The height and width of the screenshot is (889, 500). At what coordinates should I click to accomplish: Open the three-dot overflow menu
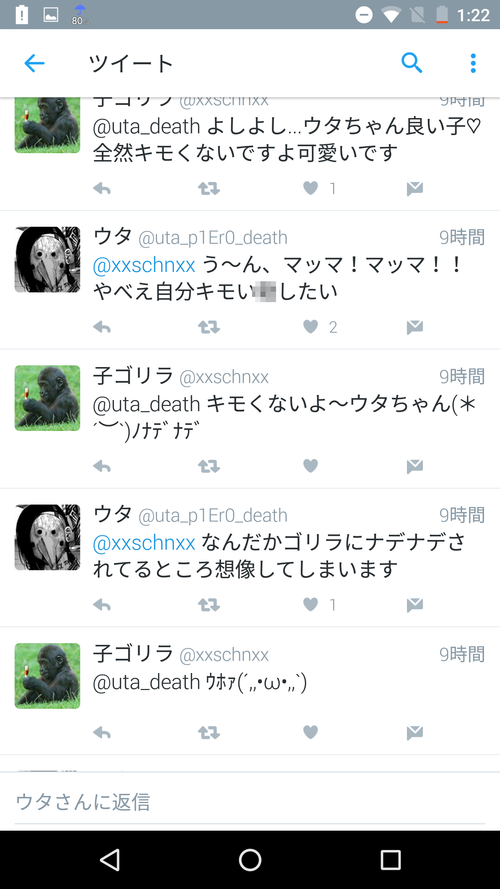pyautogui.click(x=473, y=63)
